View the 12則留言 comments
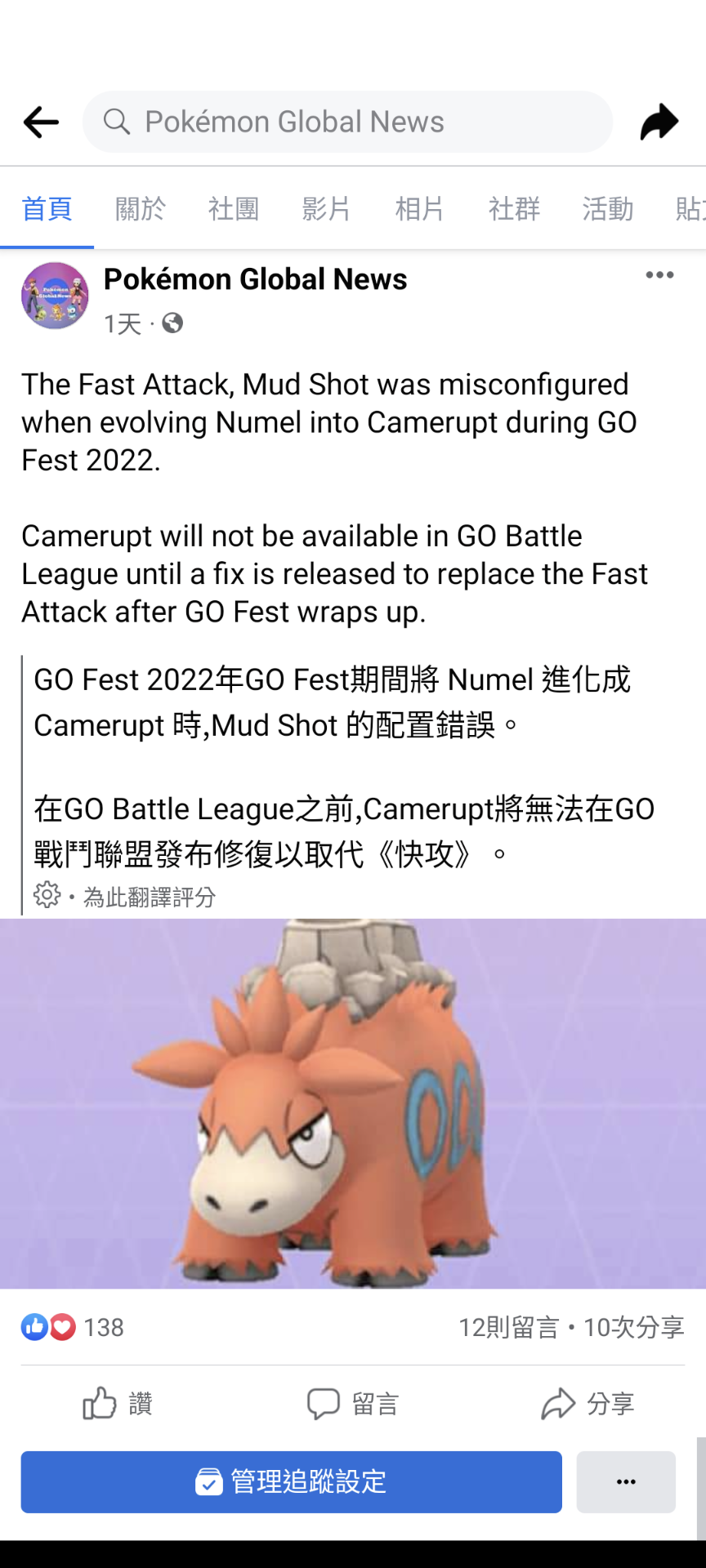The width and height of the screenshot is (706, 1568). 508,1328
